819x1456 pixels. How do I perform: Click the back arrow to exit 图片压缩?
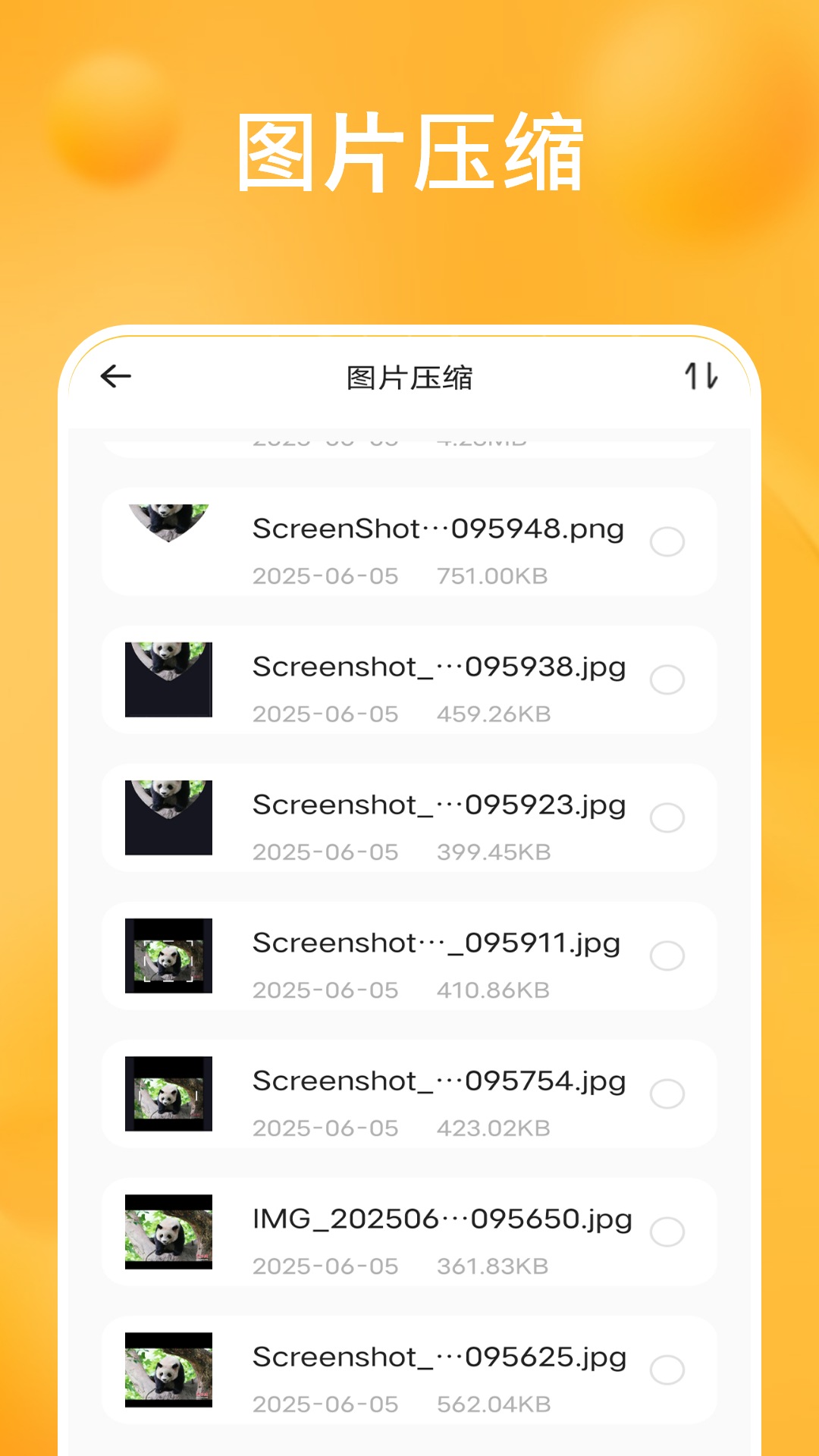[x=114, y=377]
